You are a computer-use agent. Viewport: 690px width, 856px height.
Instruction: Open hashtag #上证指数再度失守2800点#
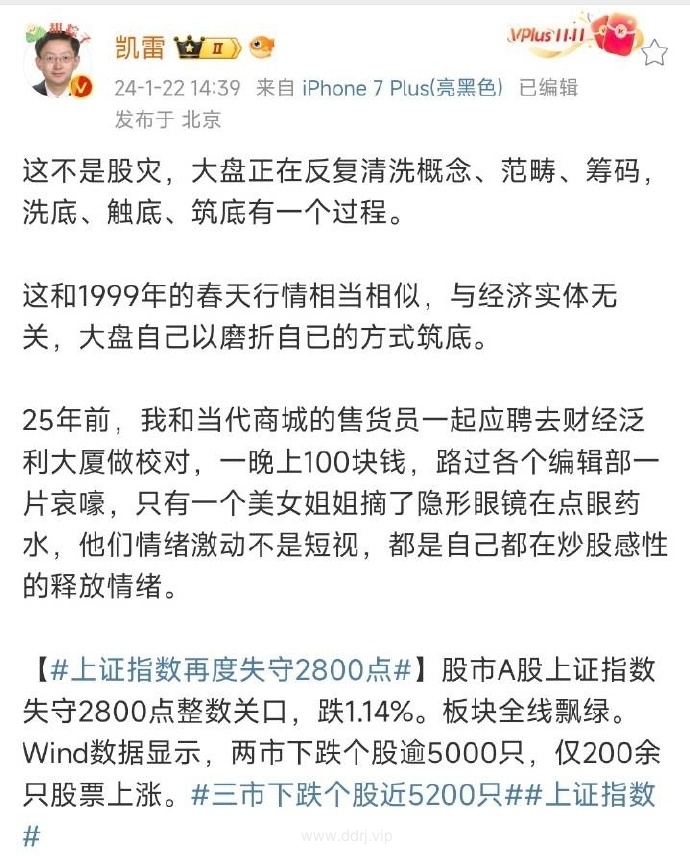point(232,669)
